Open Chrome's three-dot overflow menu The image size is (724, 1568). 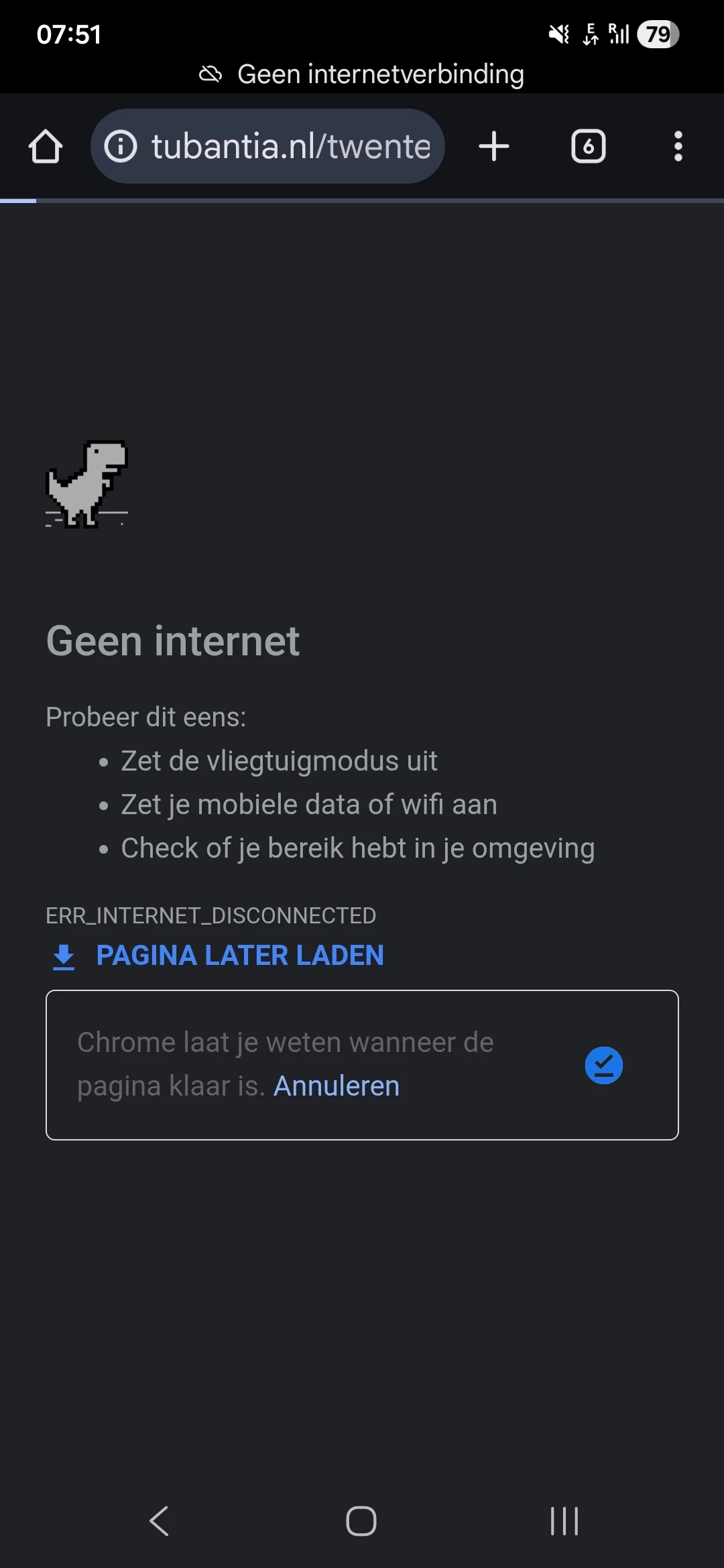[678, 146]
